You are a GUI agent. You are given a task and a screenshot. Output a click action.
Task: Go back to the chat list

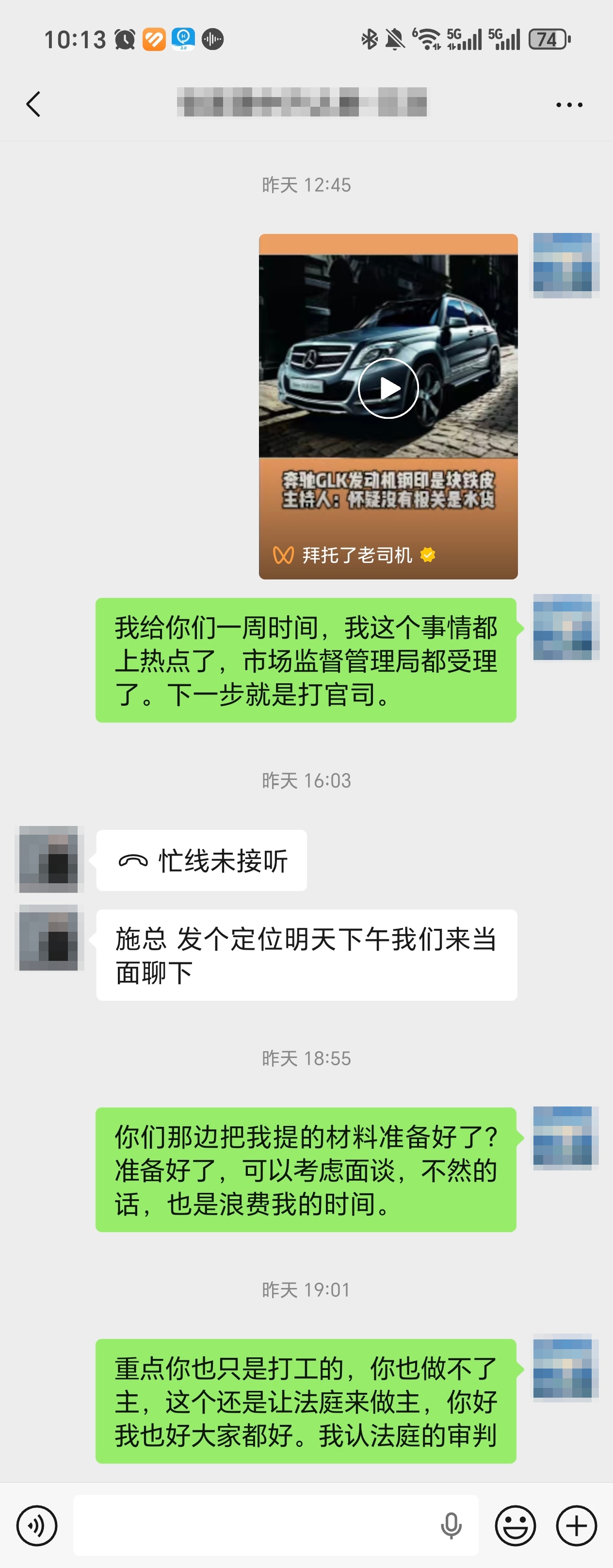(x=34, y=104)
